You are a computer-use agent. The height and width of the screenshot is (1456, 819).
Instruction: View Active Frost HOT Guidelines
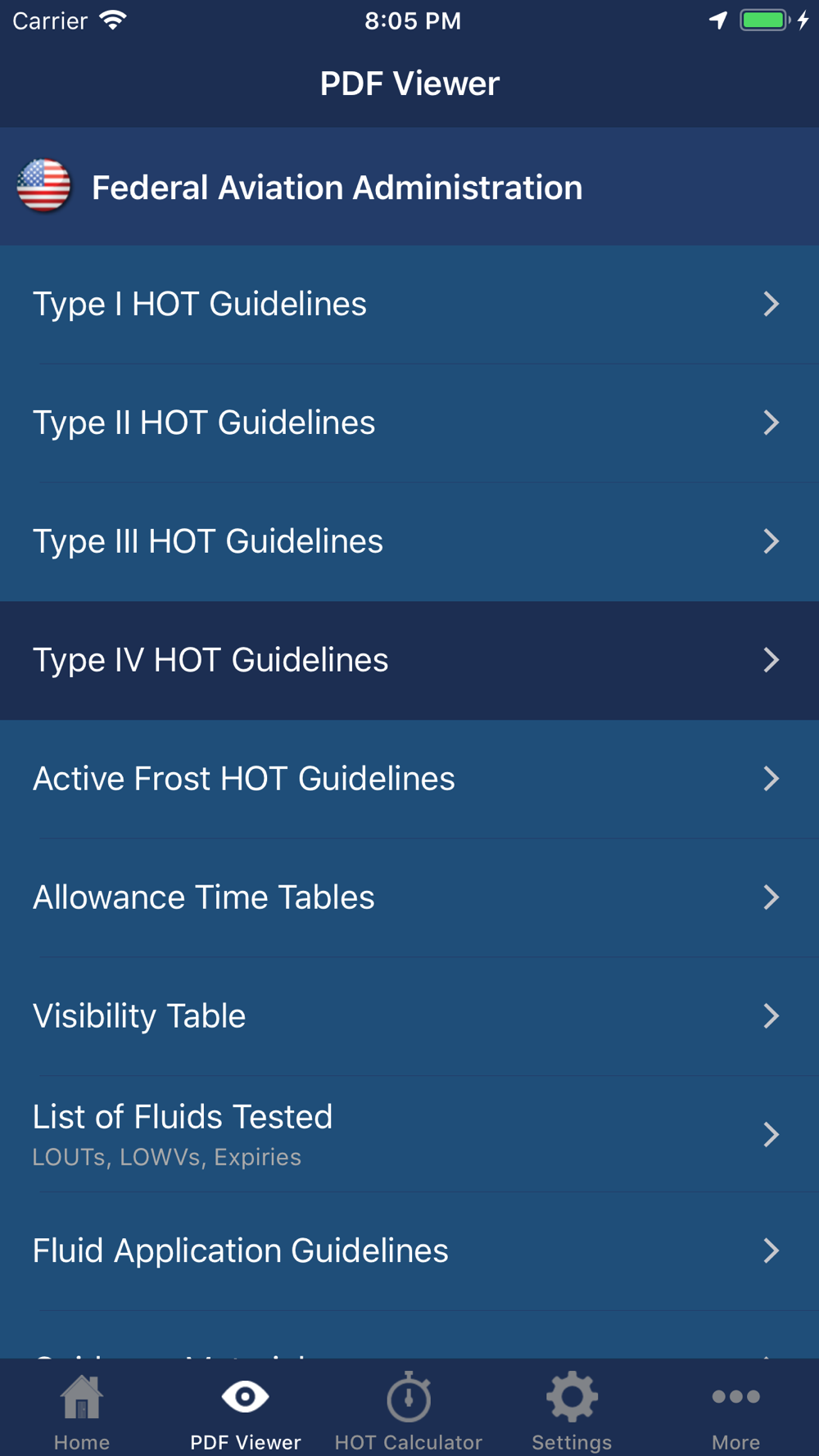point(409,780)
